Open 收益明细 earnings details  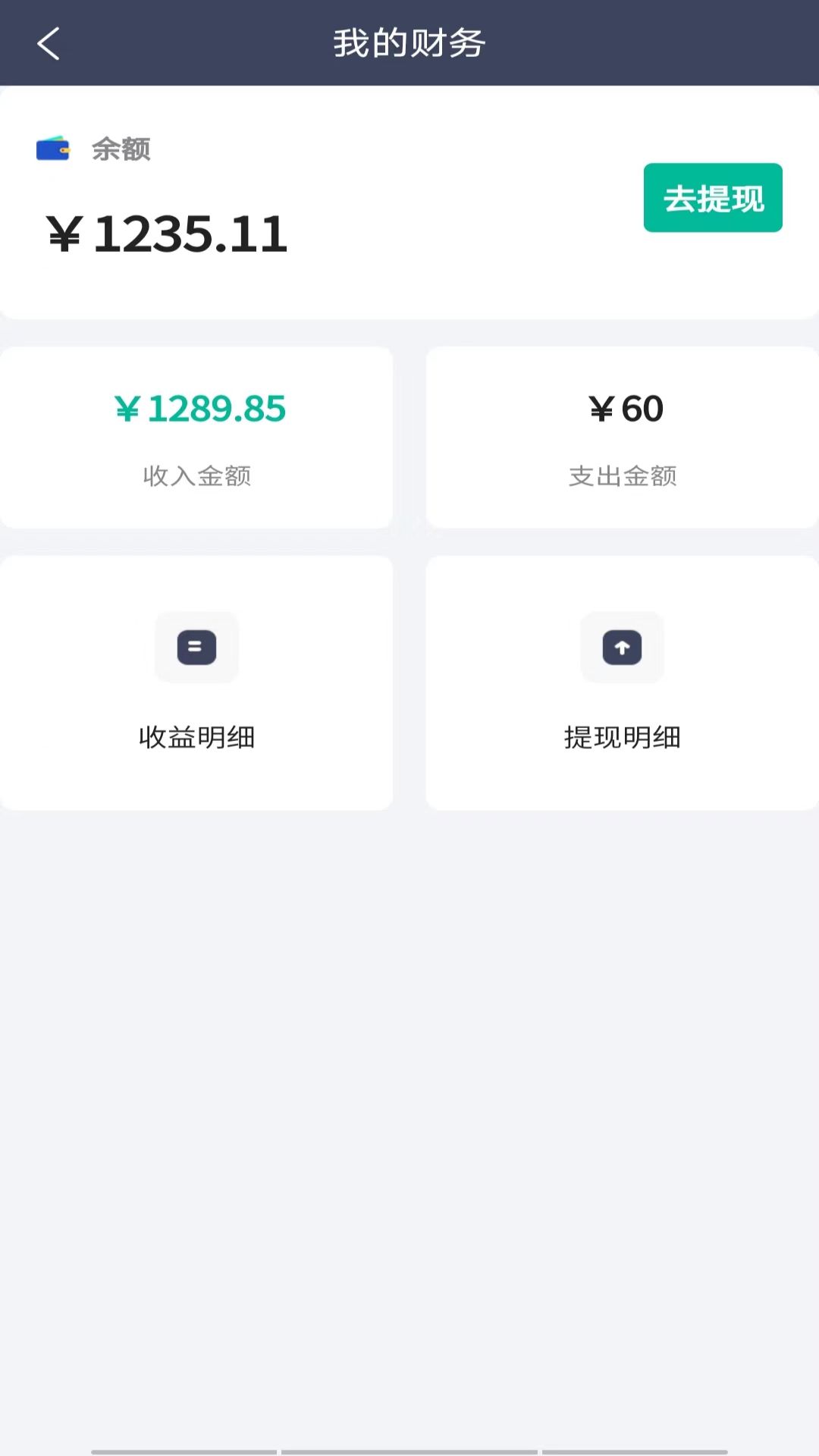pyautogui.click(x=196, y=682)
